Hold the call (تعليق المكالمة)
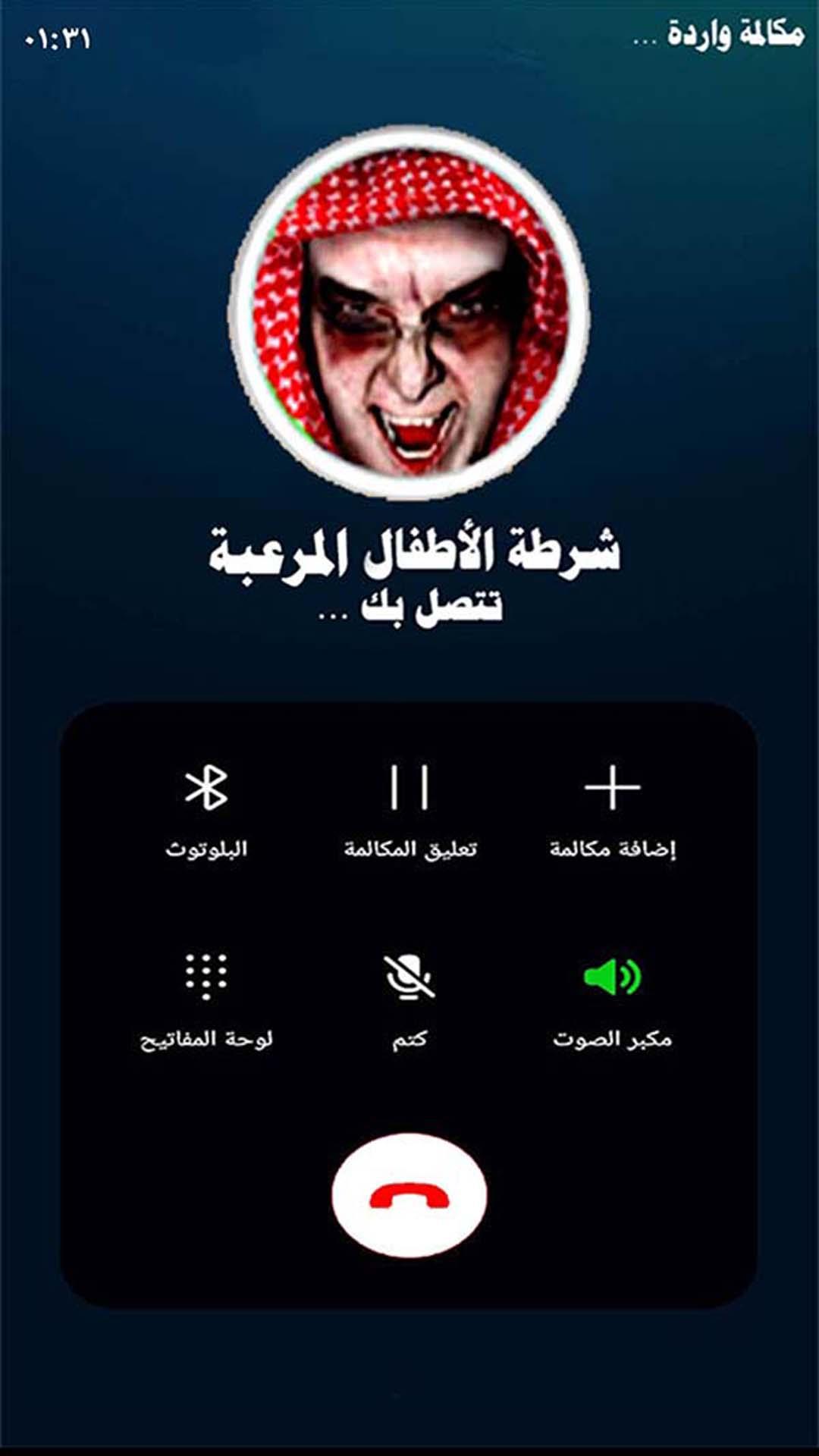The image size is (819, 1456). (409, 789)
